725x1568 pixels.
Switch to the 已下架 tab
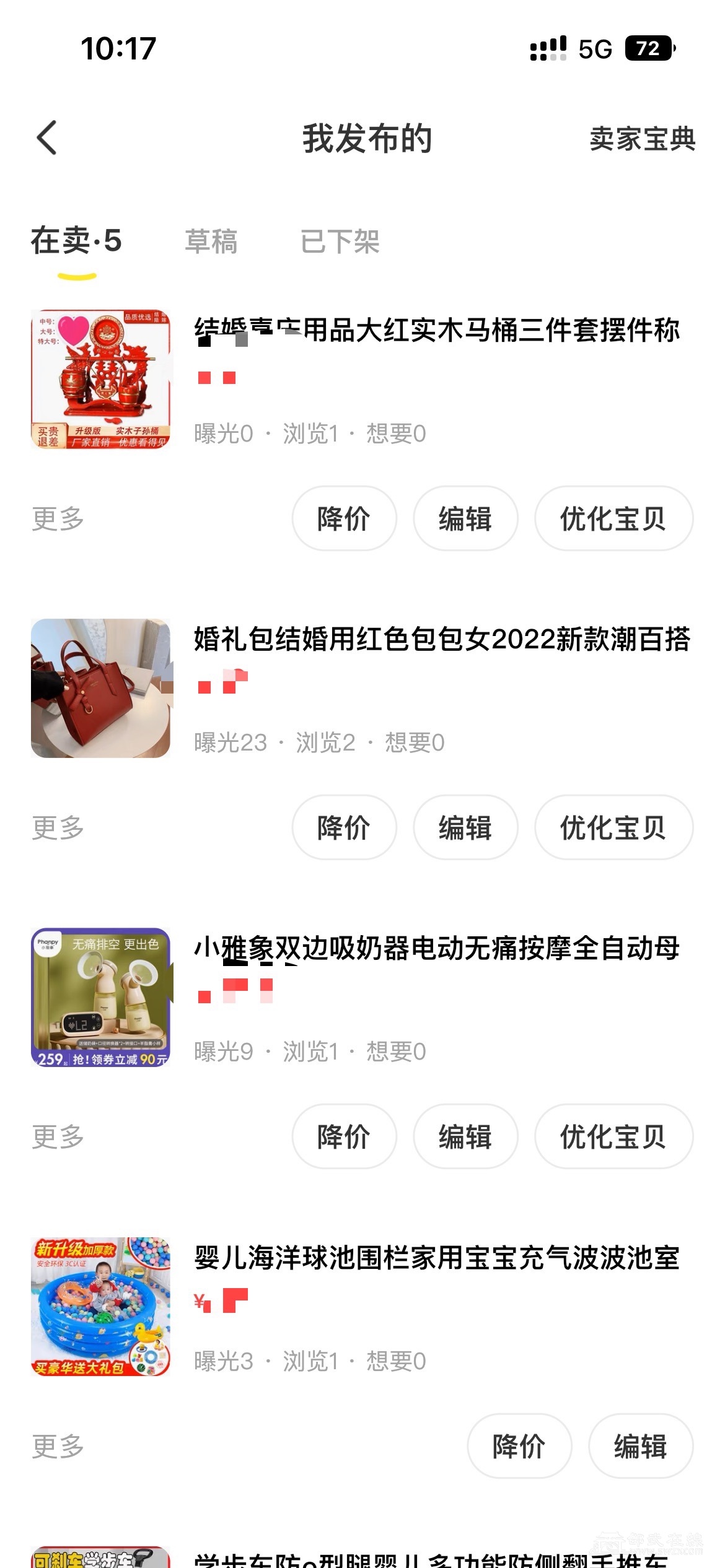340,242
